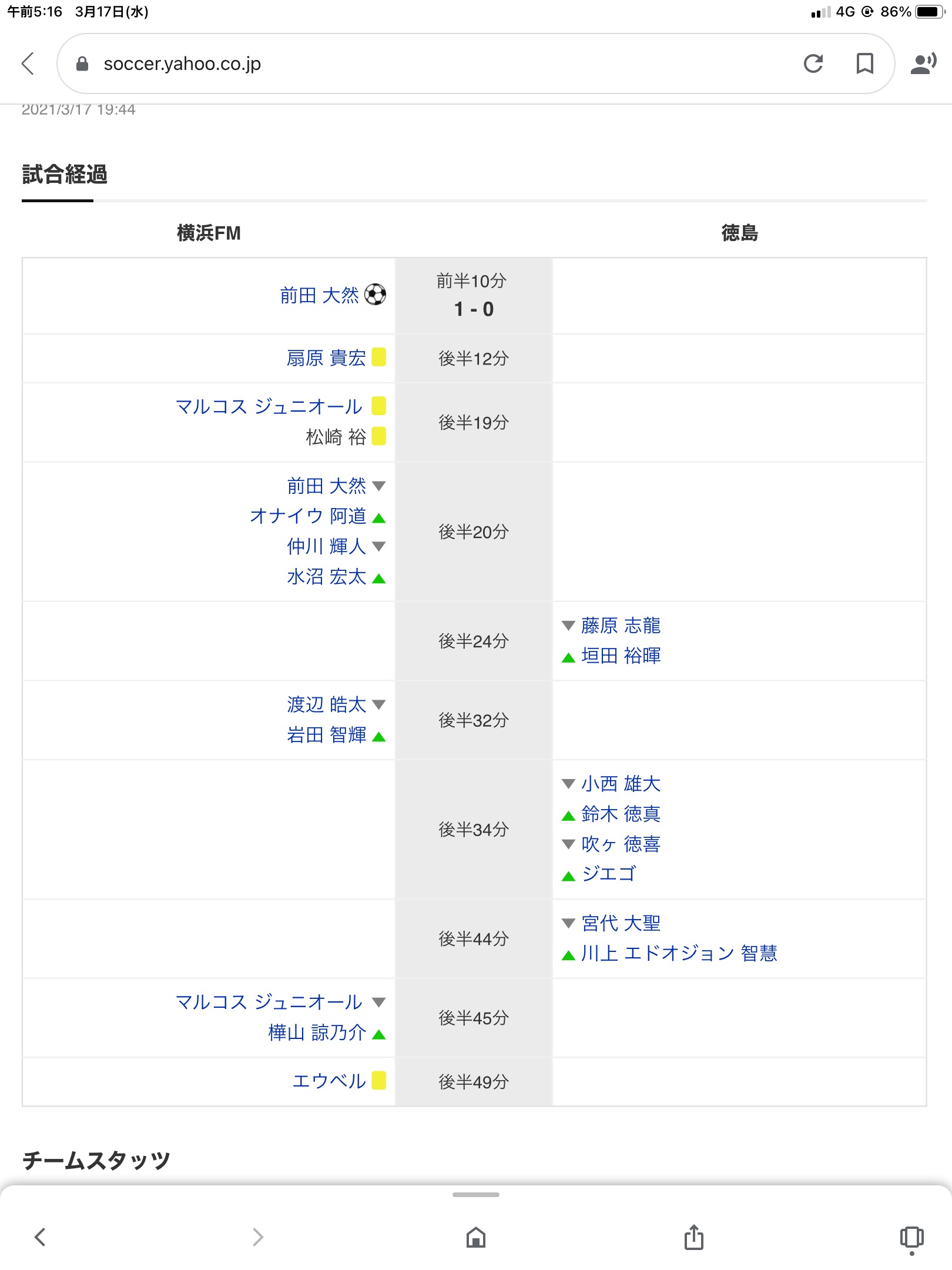Bookmark this page
The height and width of the screenshot is (1270, 952).
point(864,63)
